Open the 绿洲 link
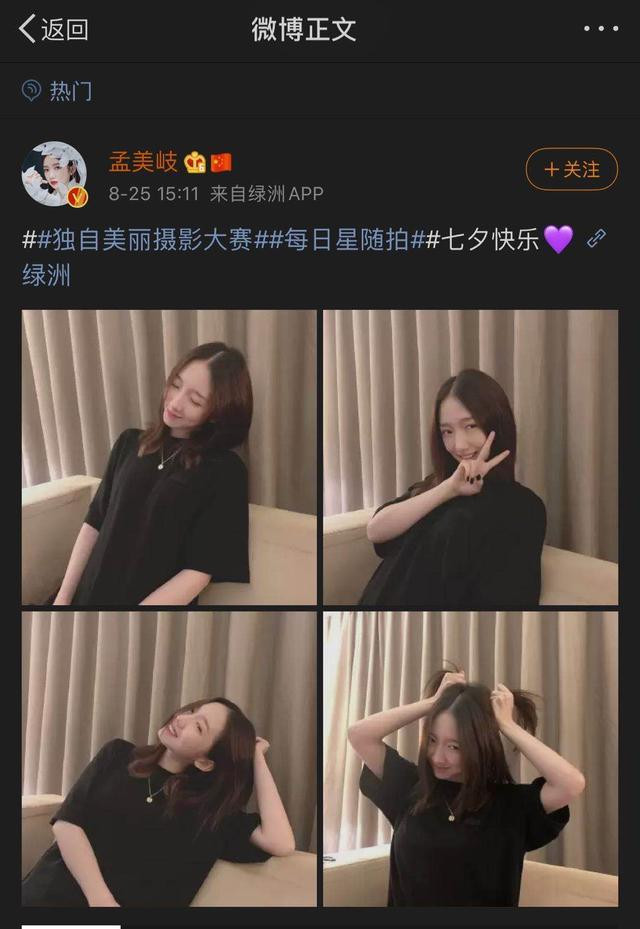Viewport: 640px width, 929px height. click(46, 274)
